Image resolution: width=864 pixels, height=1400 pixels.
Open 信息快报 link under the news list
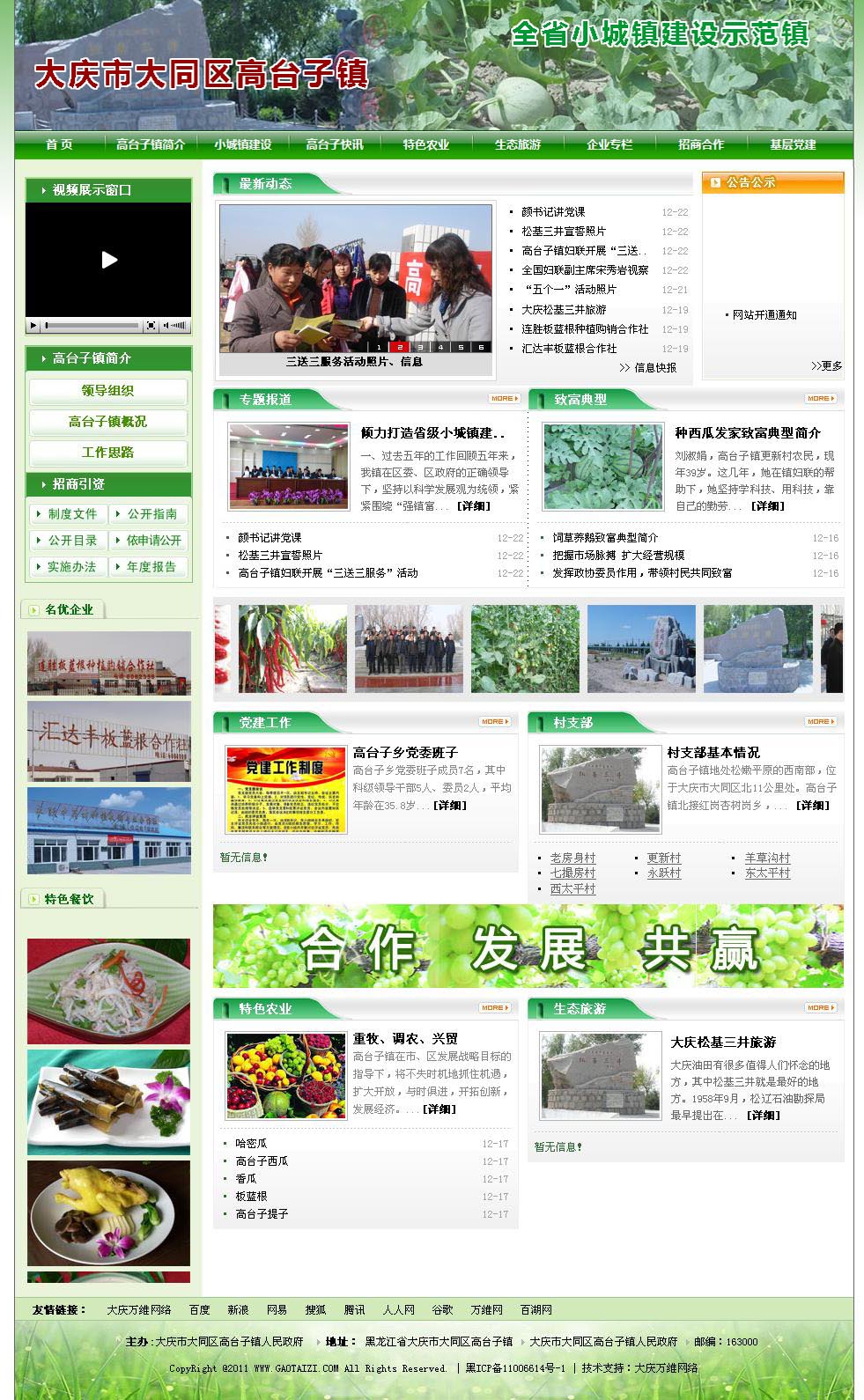coord(655,368)
